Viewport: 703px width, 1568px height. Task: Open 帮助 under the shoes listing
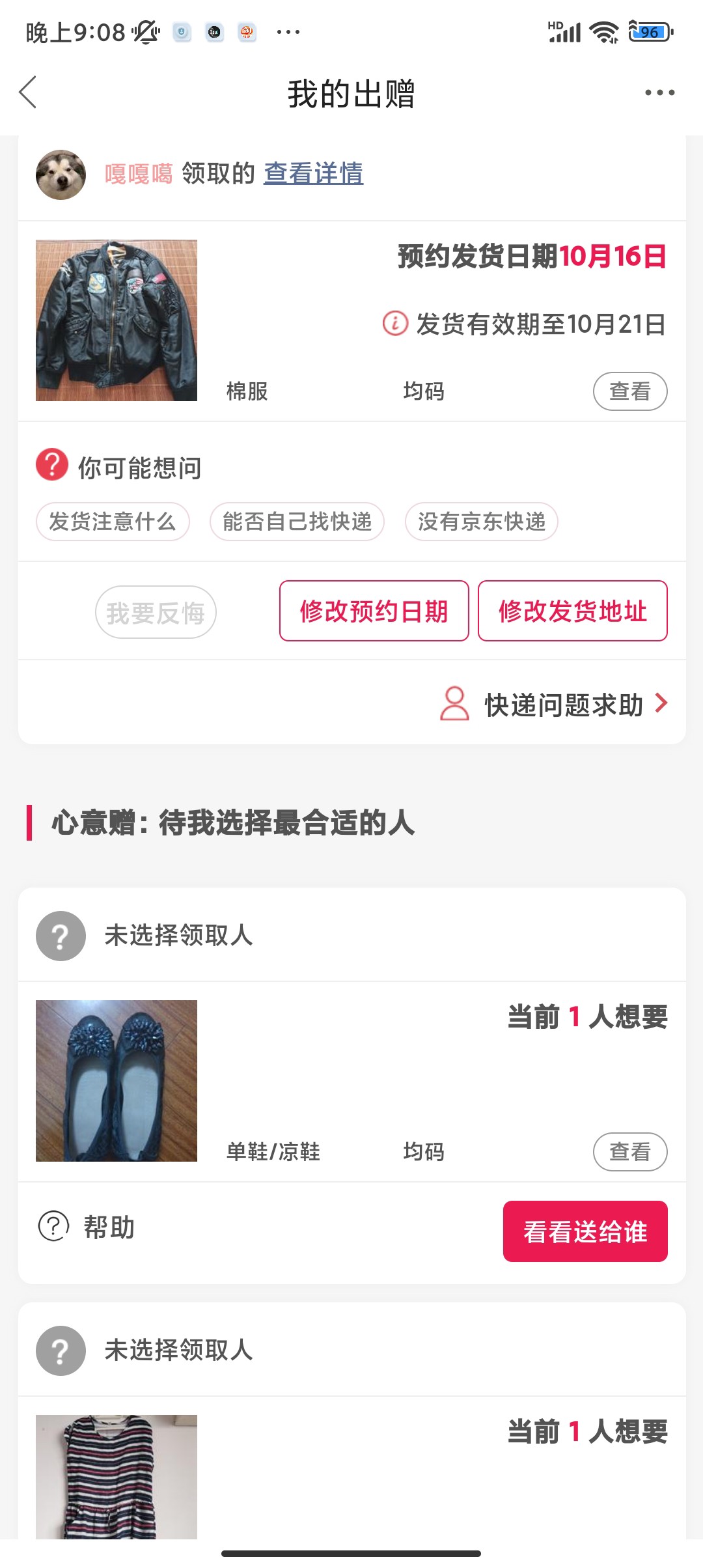click(x=87, y=1227)
